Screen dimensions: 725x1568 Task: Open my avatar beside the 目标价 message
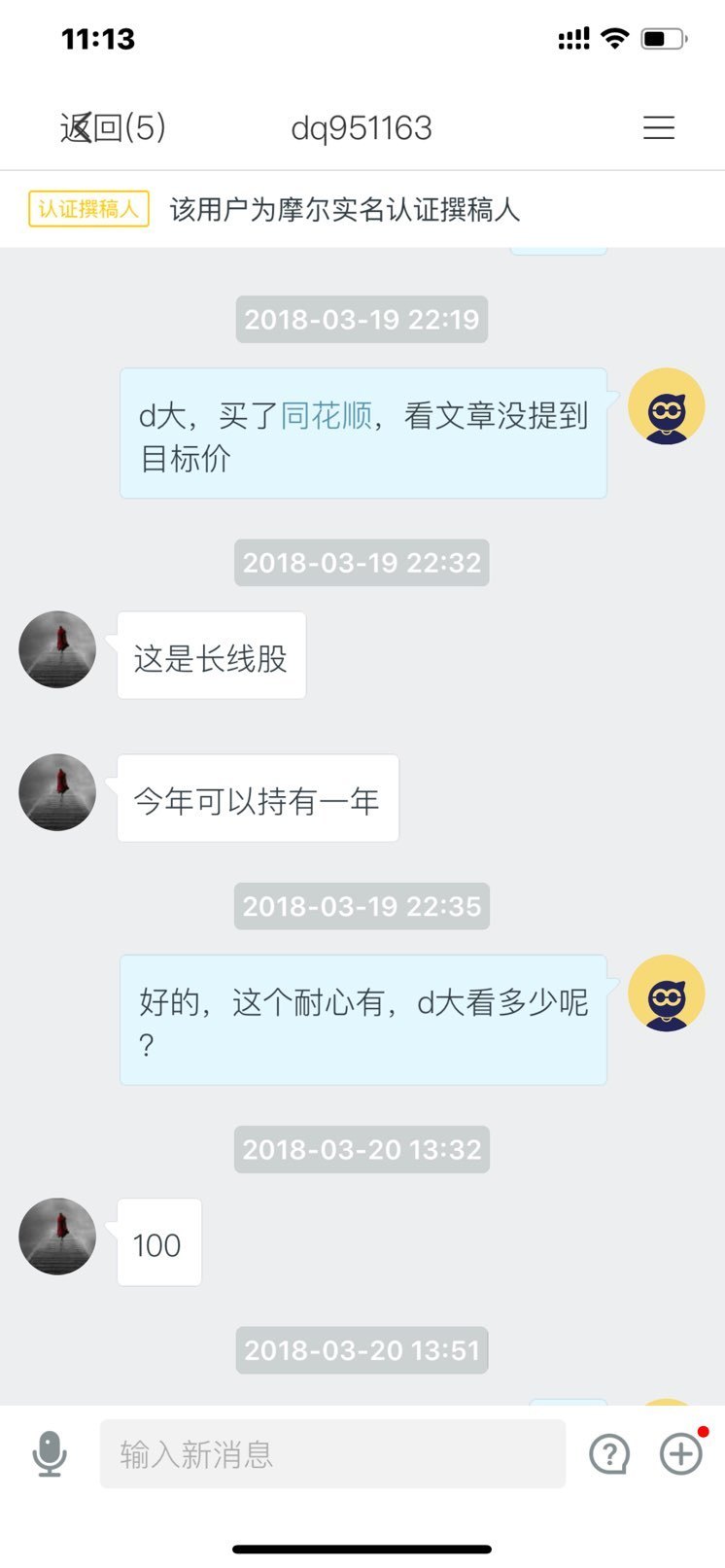(x=666, y=406)
